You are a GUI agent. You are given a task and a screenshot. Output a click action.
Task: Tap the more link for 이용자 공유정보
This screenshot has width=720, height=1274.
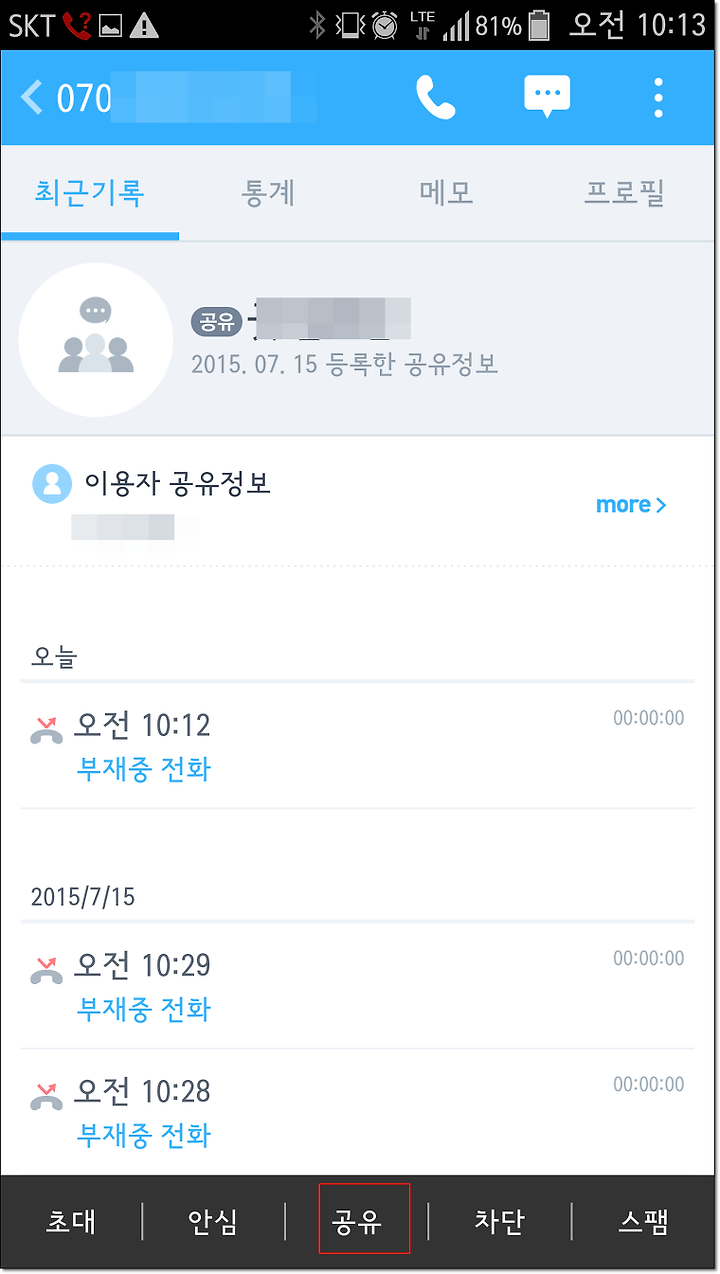(x=630, y=505)
